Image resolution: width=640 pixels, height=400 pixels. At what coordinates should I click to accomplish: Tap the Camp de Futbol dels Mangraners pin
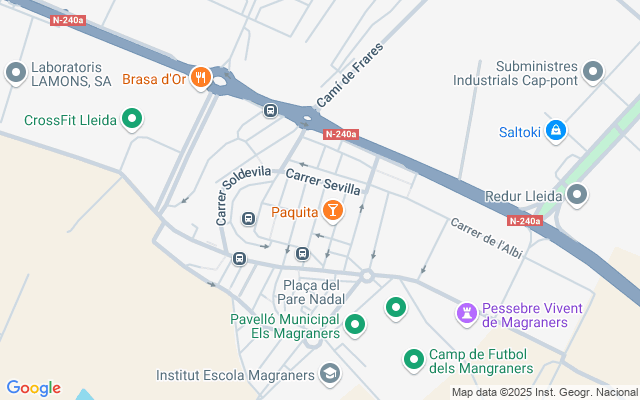coord(414,359)
